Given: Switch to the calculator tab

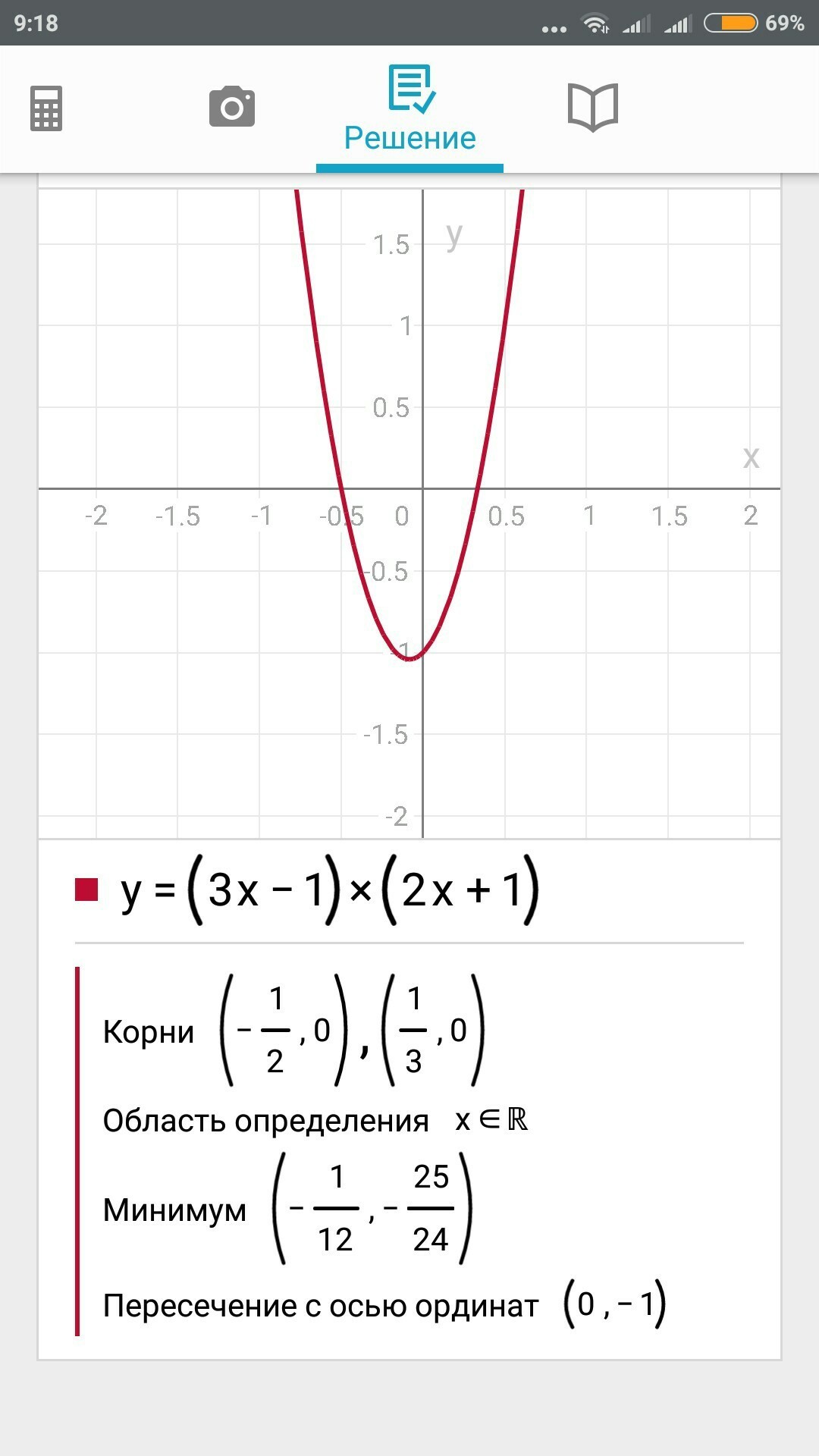Looking at the screenshot, I should [46, 109].
